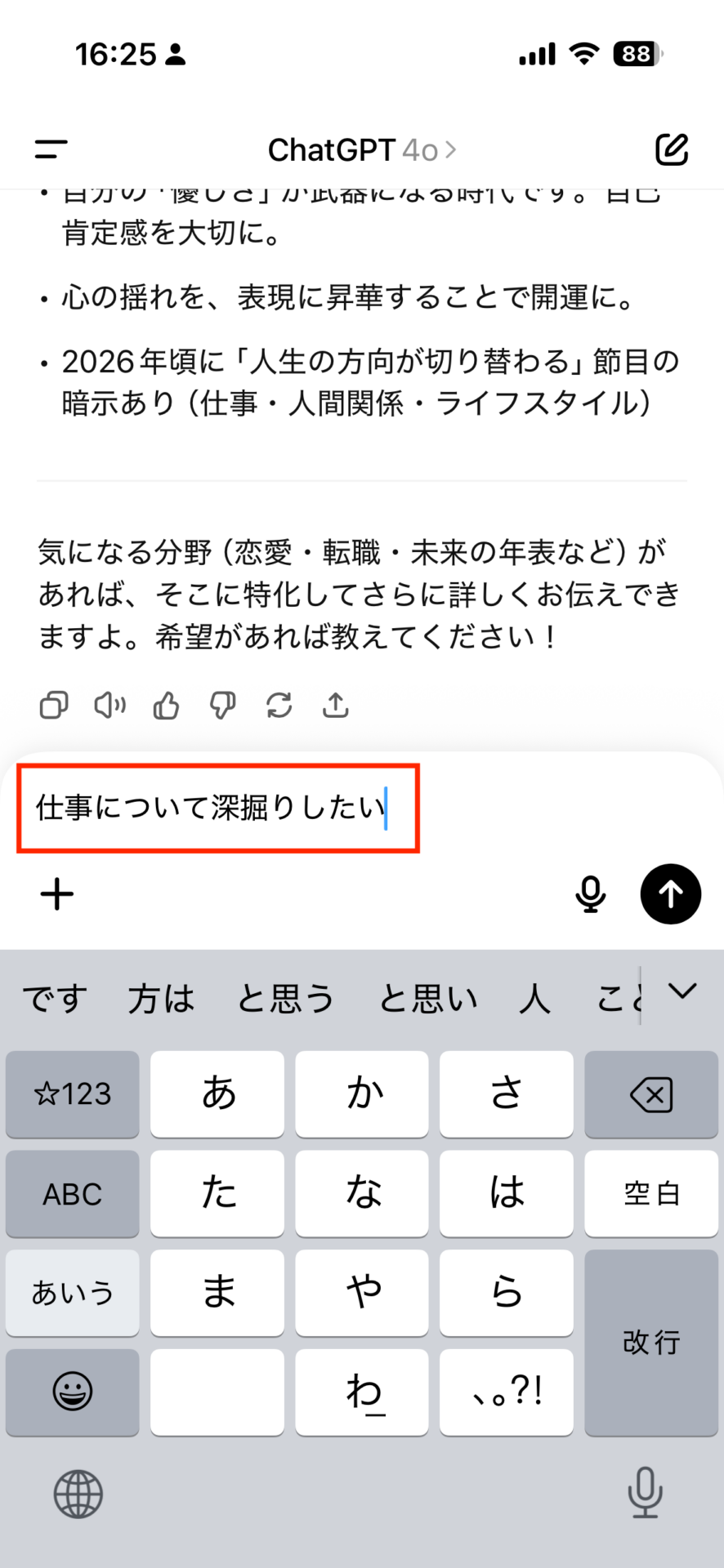The image size is (724, 1568).
Task: Read the response aloud
Action: point(109,705)
